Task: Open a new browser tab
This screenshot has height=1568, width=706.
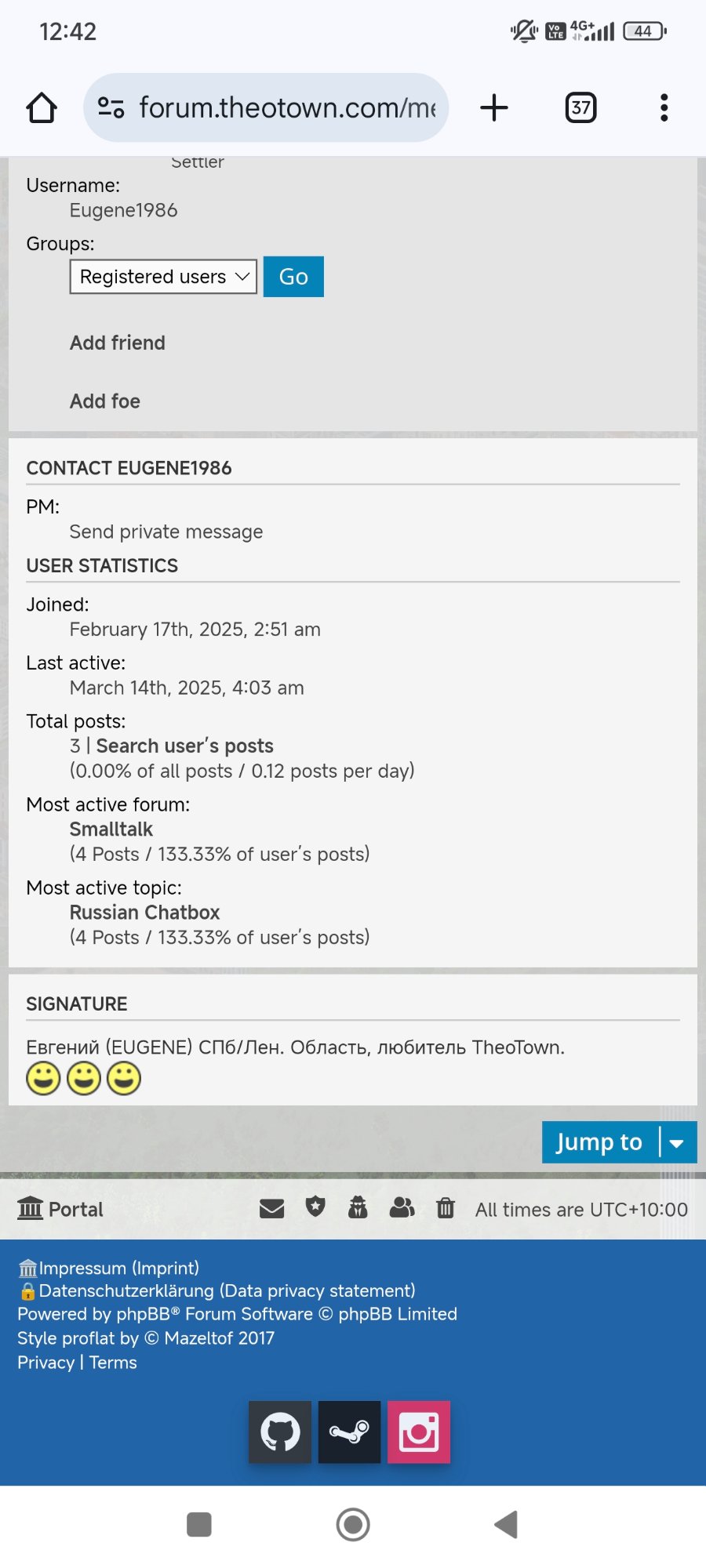Action: coord(494,107)
